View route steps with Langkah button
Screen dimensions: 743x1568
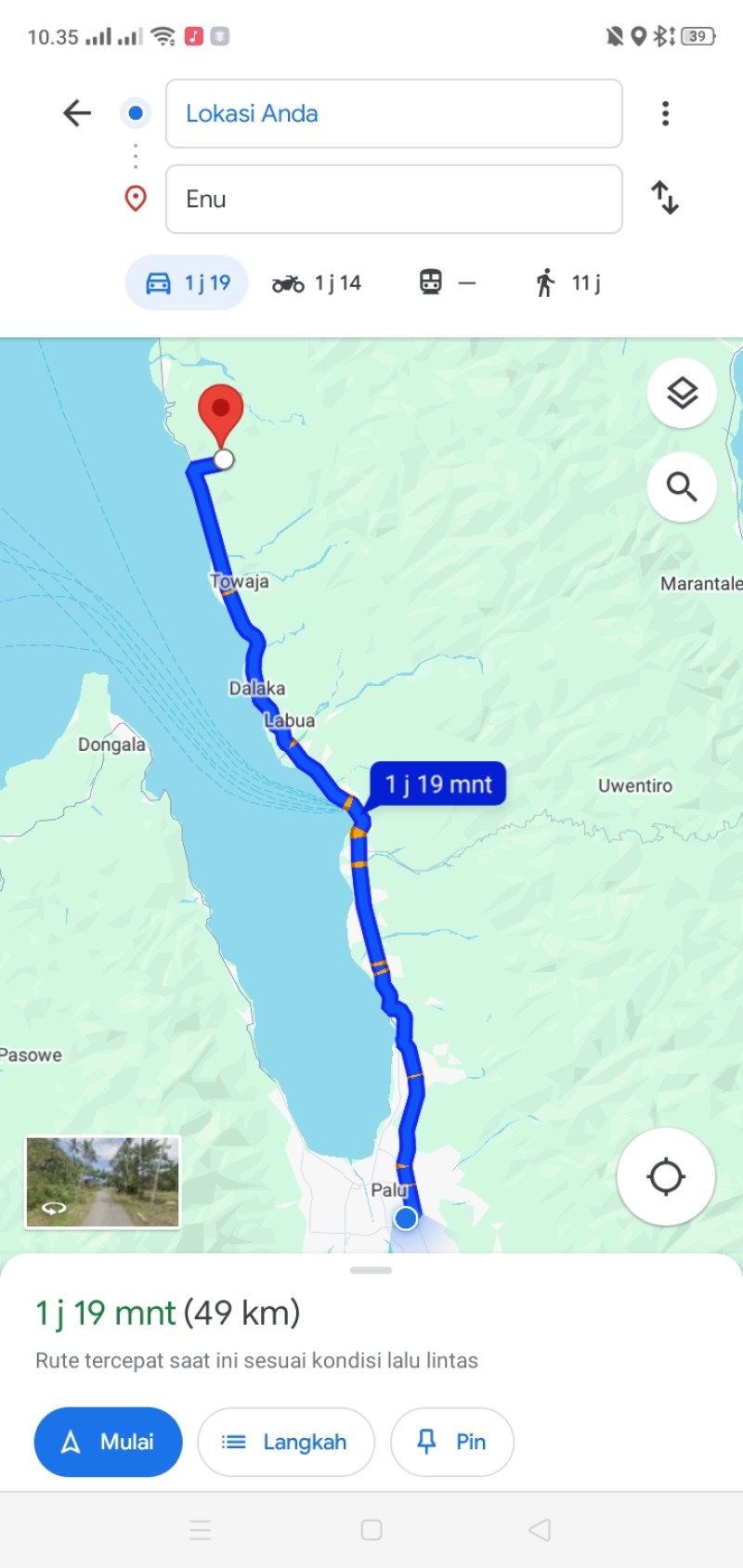pyautogui.click(x=286, y=1442)
